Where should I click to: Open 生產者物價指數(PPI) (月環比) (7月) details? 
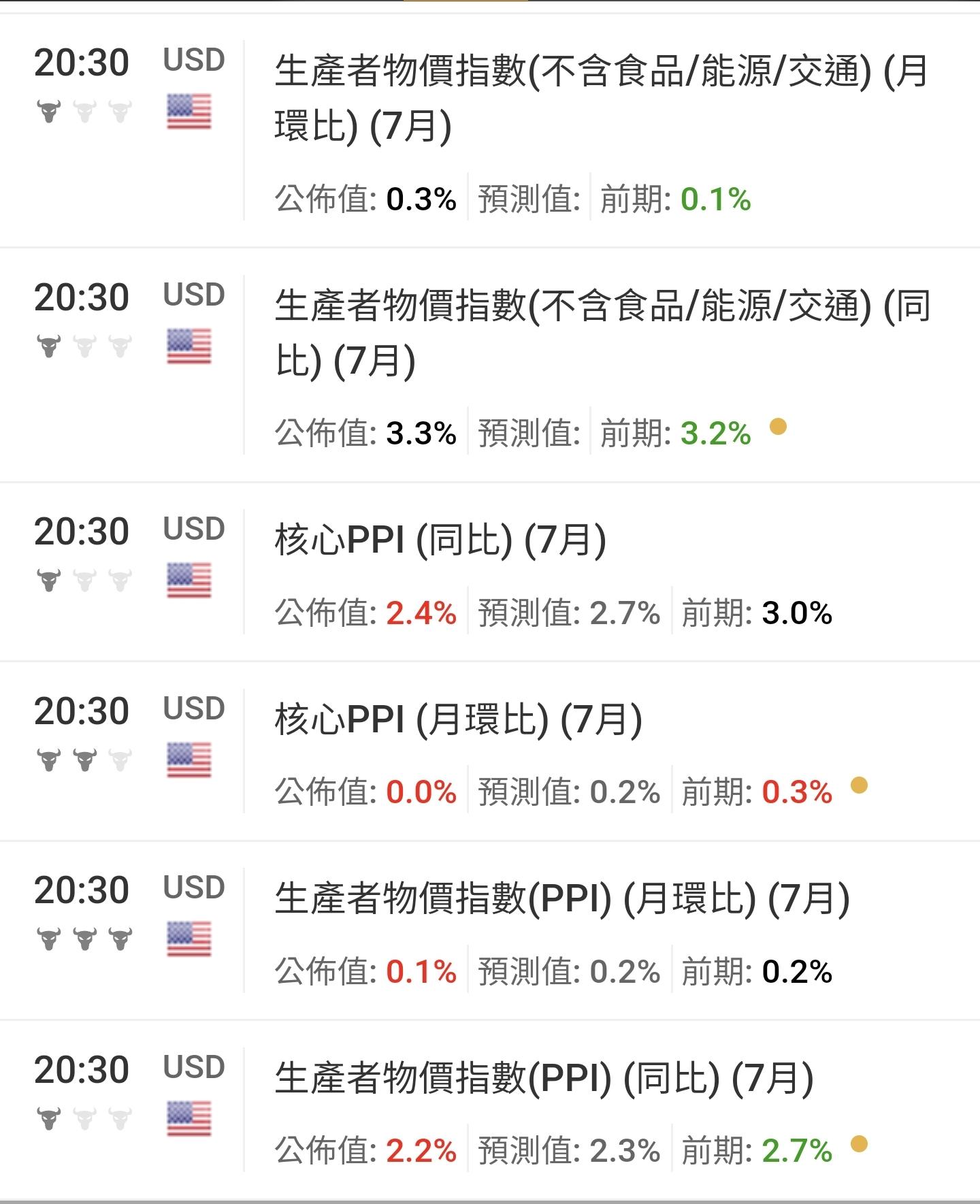(x=561, y=899)
